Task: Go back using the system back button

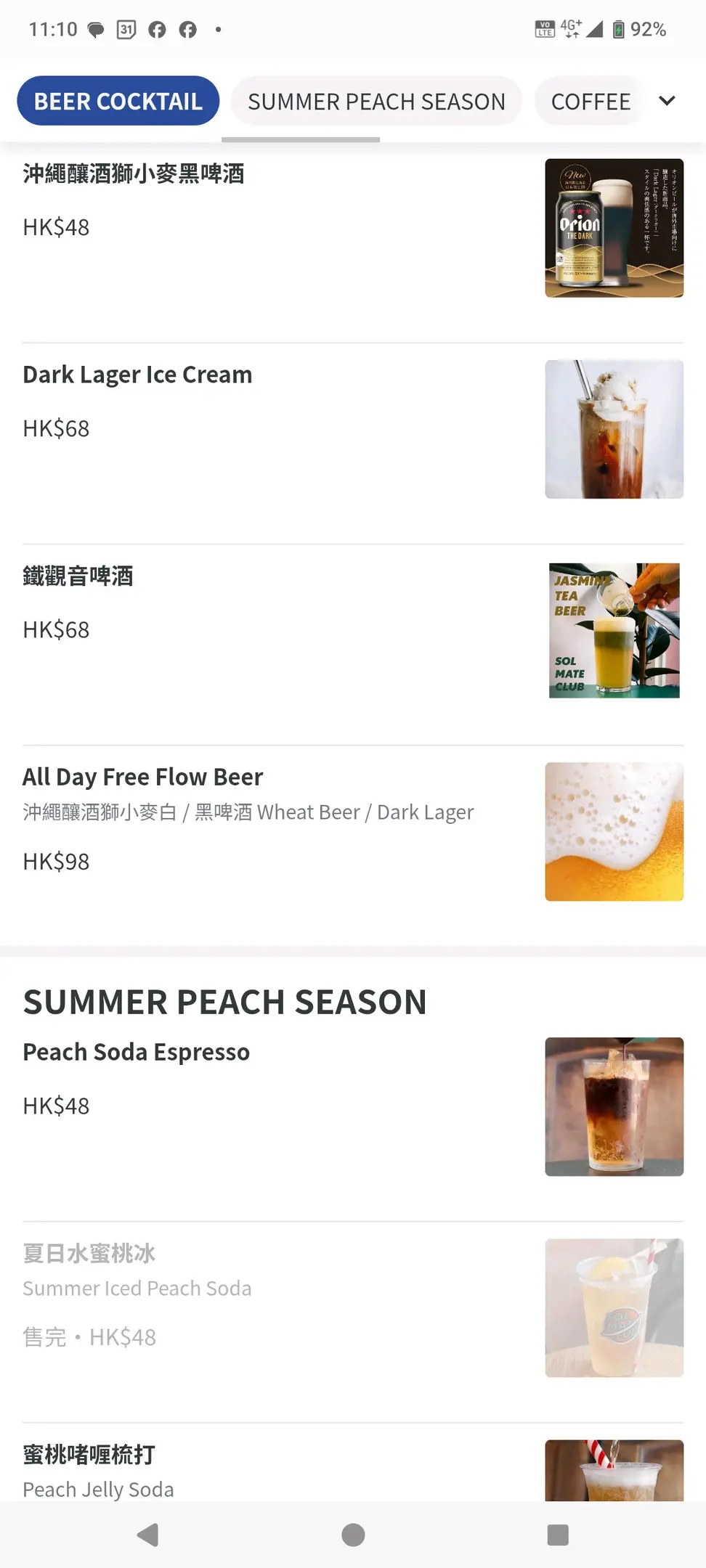Action: pyautogui.click(x=148, y=1535)
